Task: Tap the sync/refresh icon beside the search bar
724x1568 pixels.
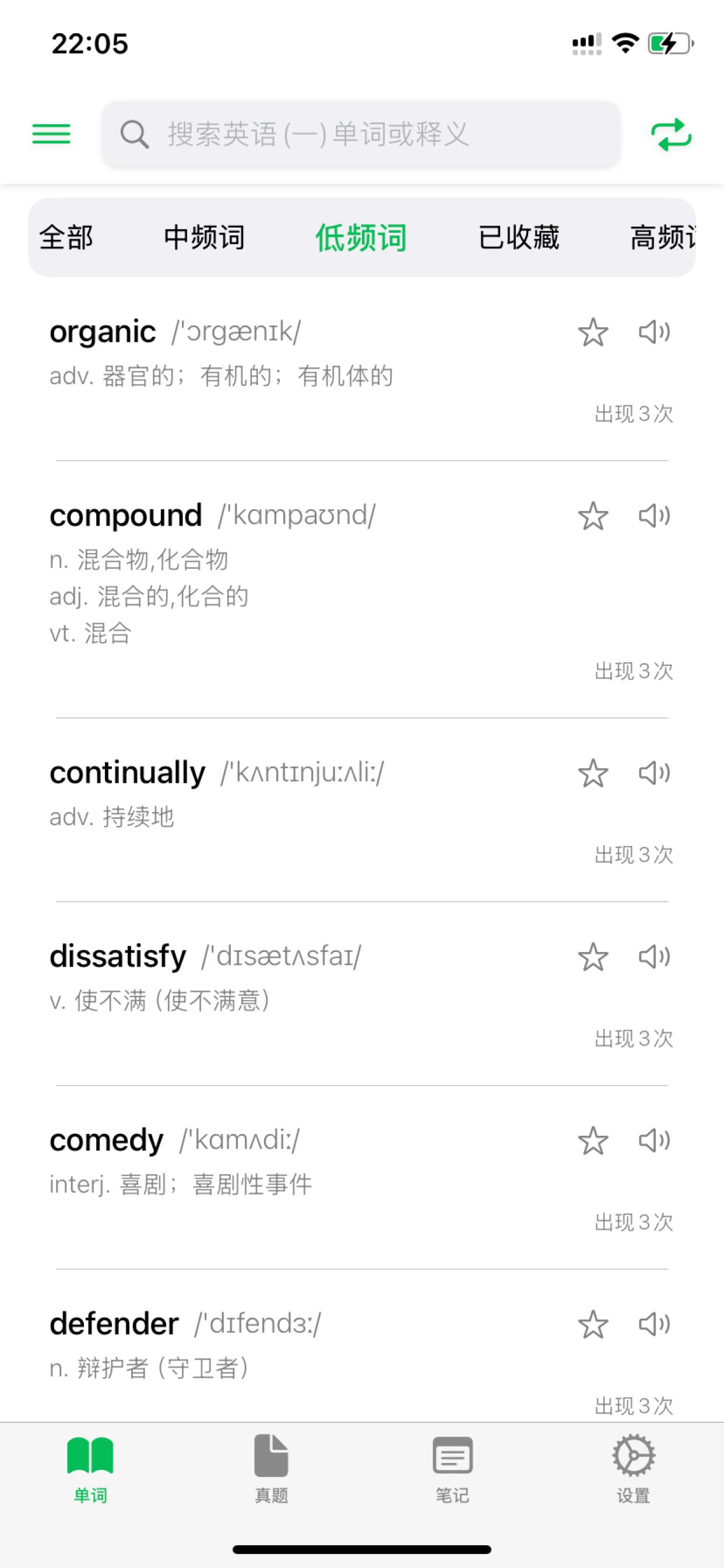Action: pos(671,135)
